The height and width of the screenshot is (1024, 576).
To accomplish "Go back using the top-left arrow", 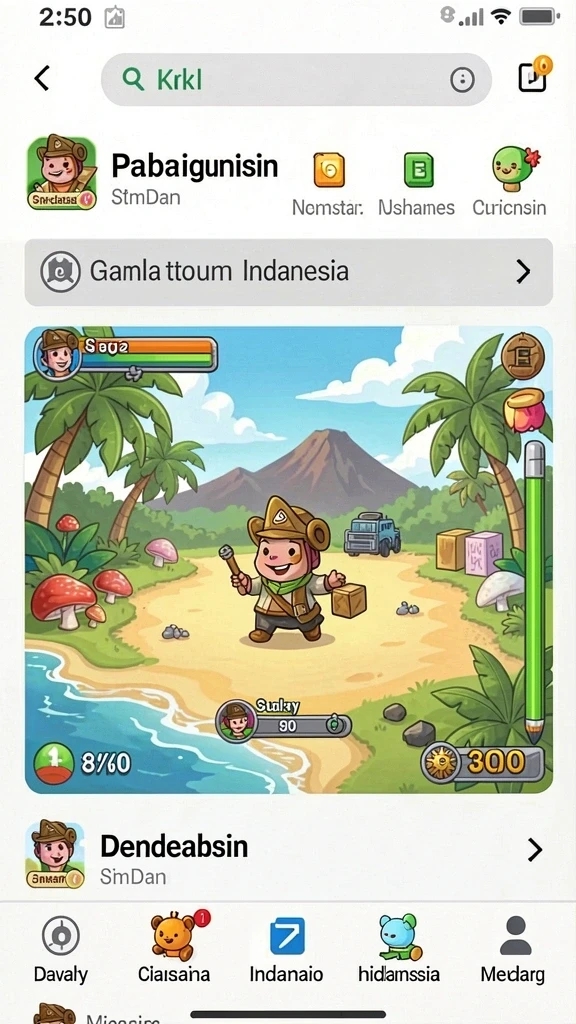I will pos(42,79).
